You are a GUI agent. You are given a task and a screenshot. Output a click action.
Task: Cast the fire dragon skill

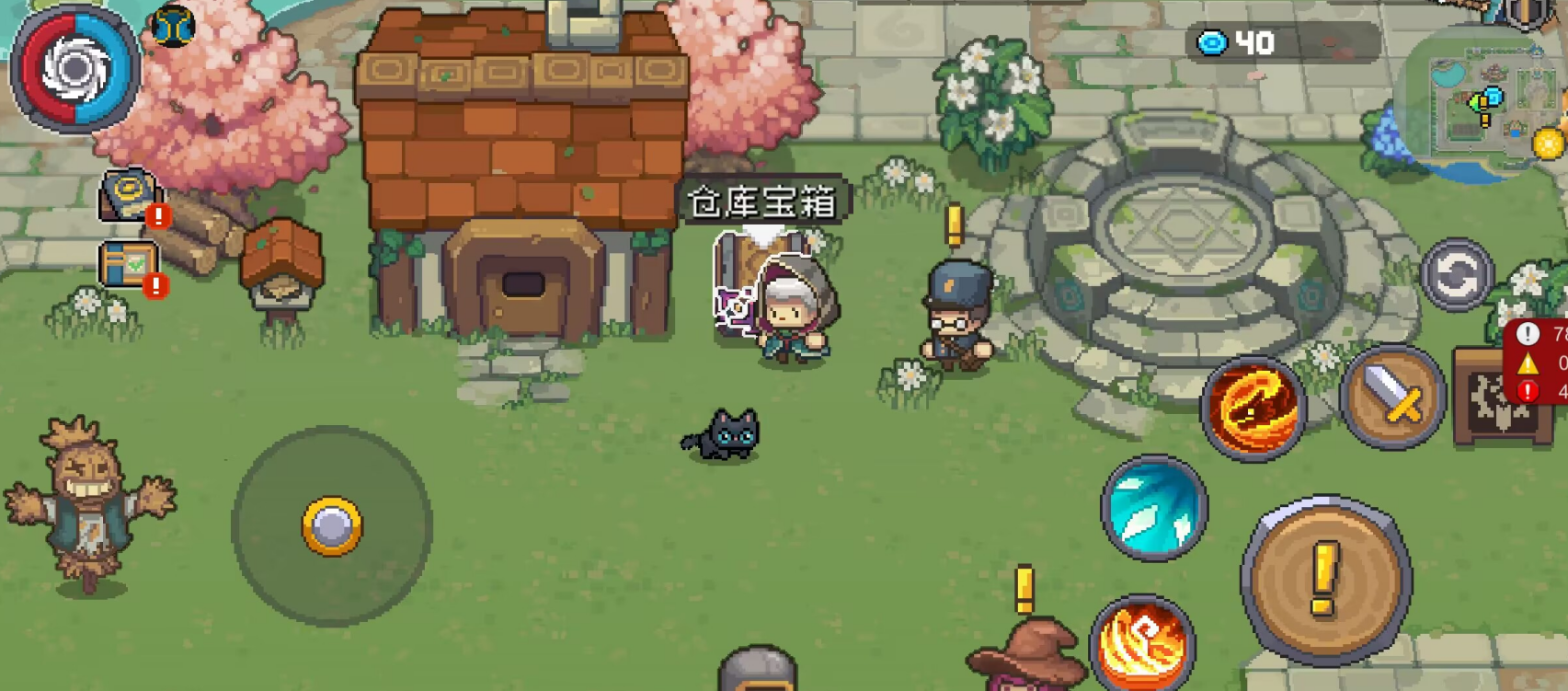(x=1253, y=407)
